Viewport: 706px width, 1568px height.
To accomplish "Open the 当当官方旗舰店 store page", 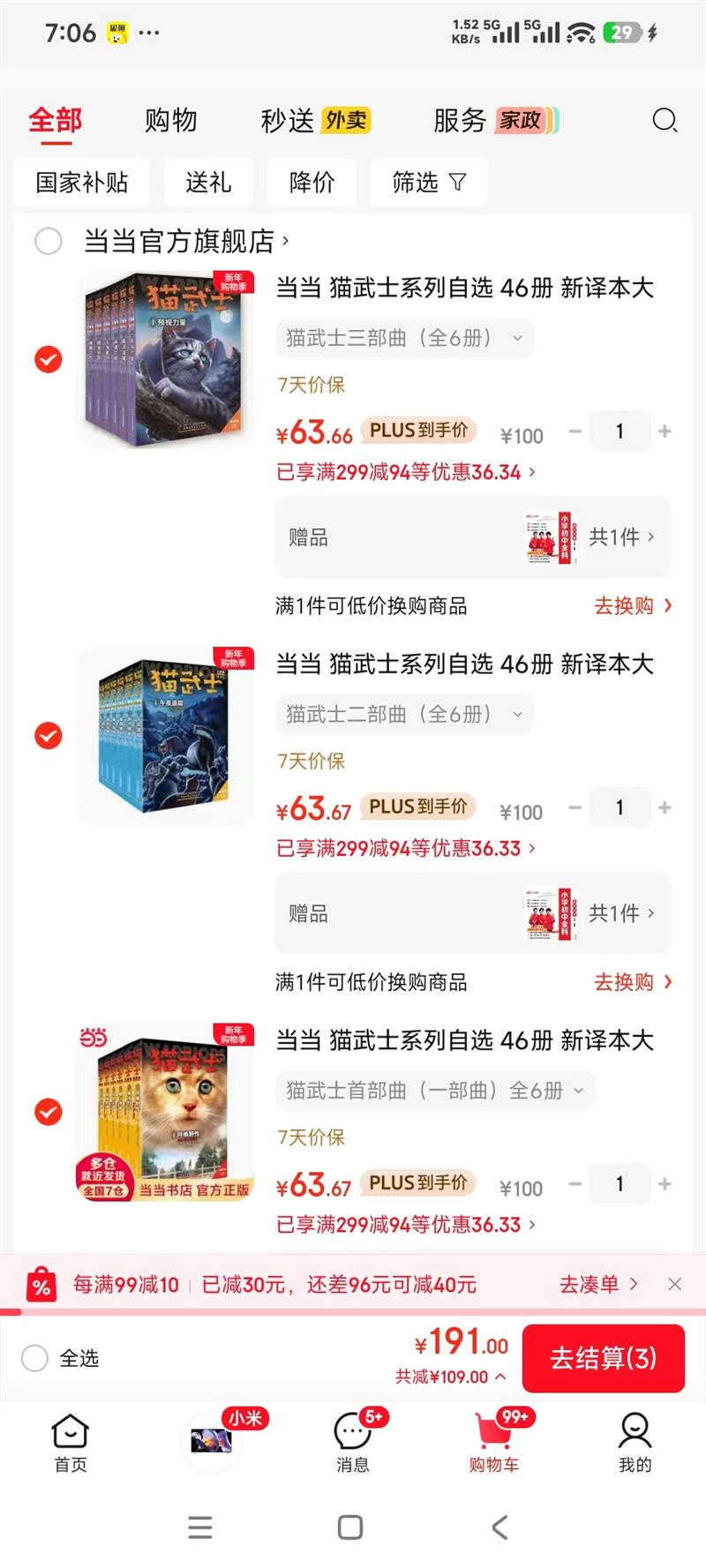I will tap(185, 241).
